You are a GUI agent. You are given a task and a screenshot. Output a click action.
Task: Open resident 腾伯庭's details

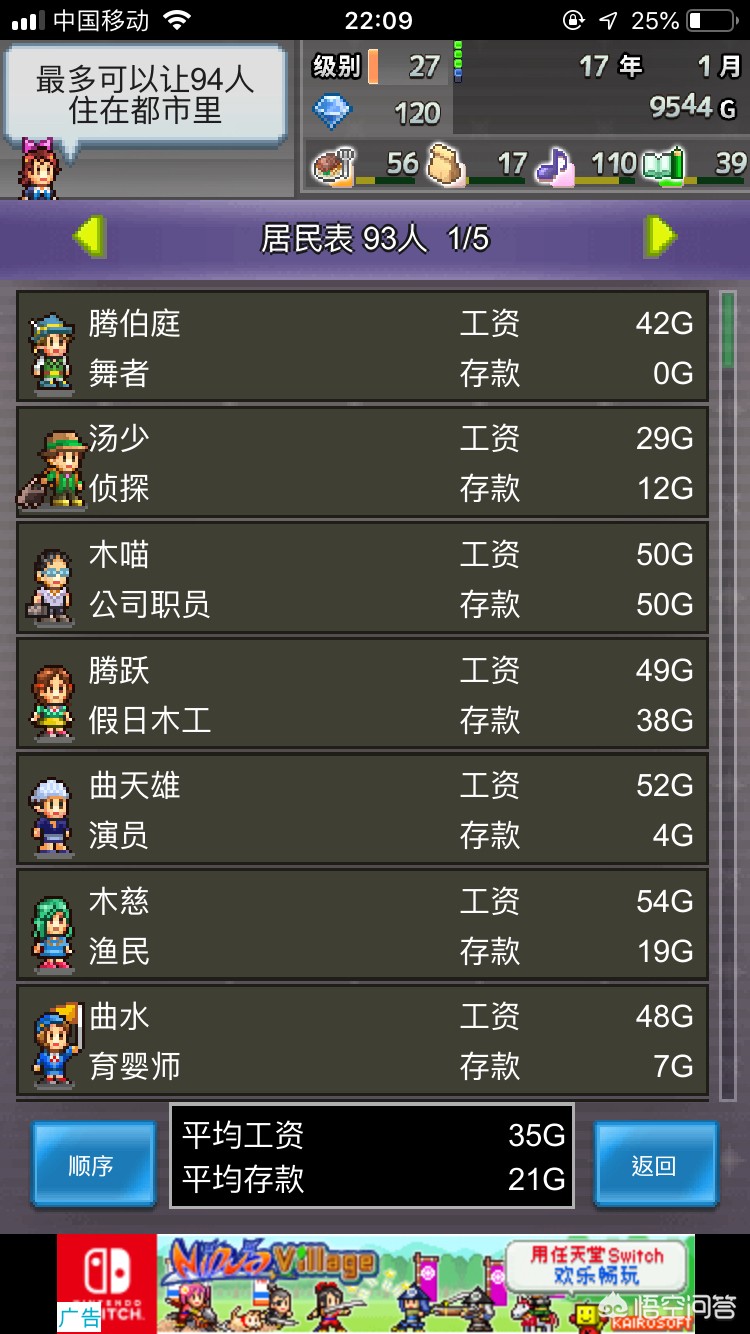point(362,347)
